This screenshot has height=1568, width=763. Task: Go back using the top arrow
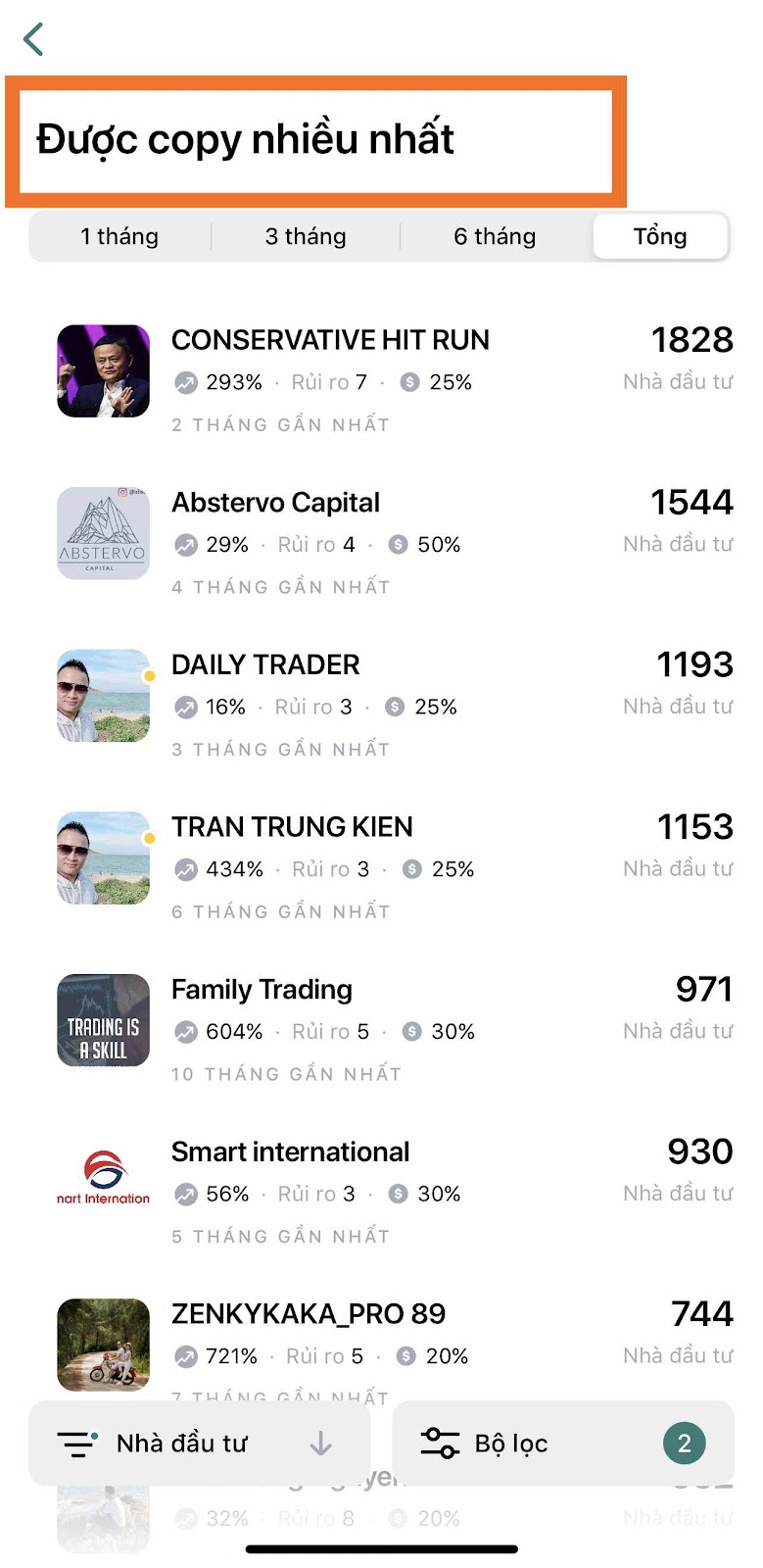tap(33, 39)
